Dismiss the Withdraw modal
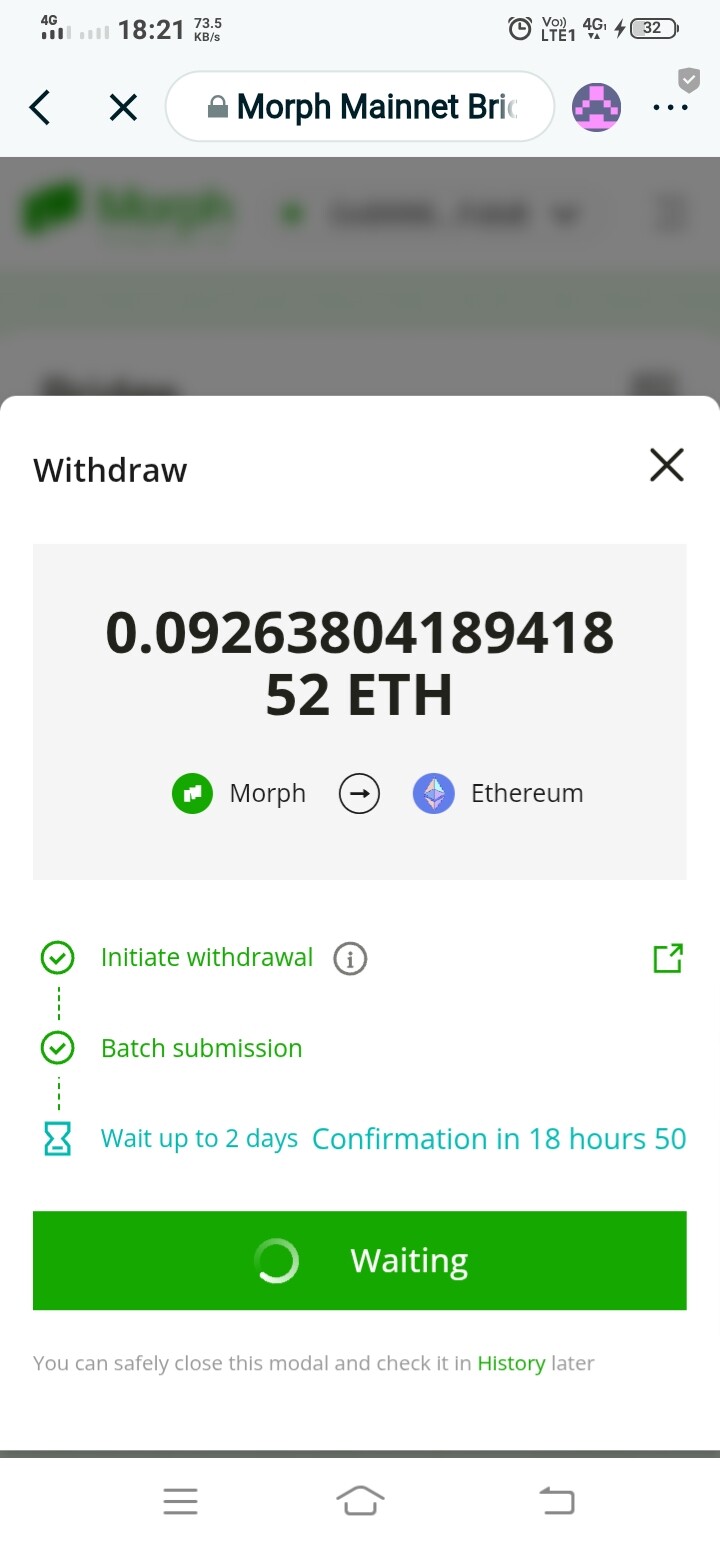Screen dimensions: 720x1544 666,465
